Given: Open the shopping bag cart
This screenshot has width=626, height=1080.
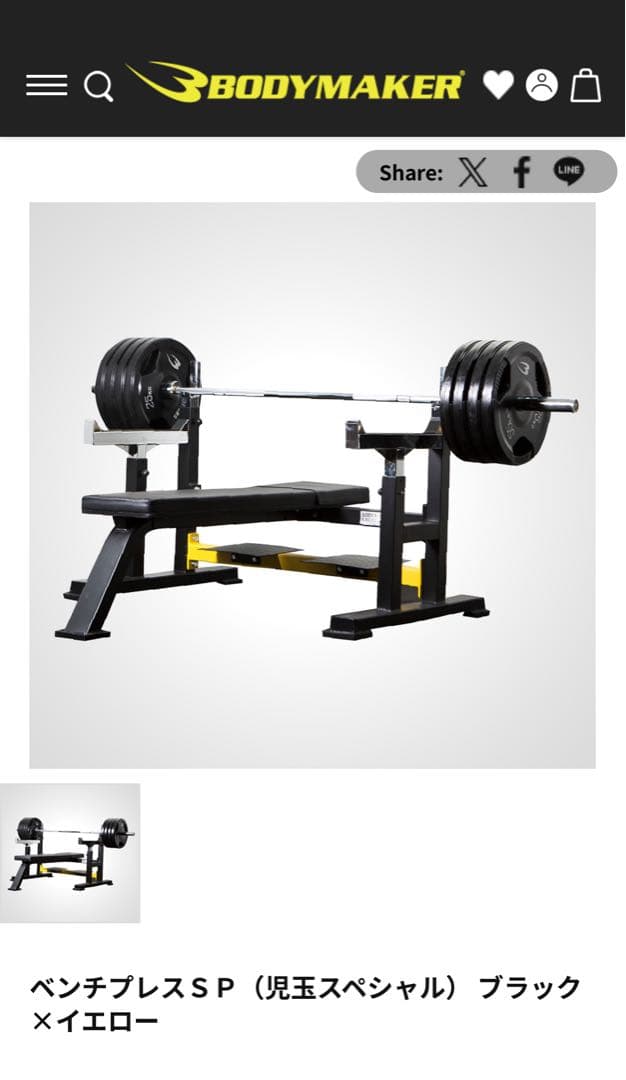Looking at the screenshot, I should click(586, 85).
